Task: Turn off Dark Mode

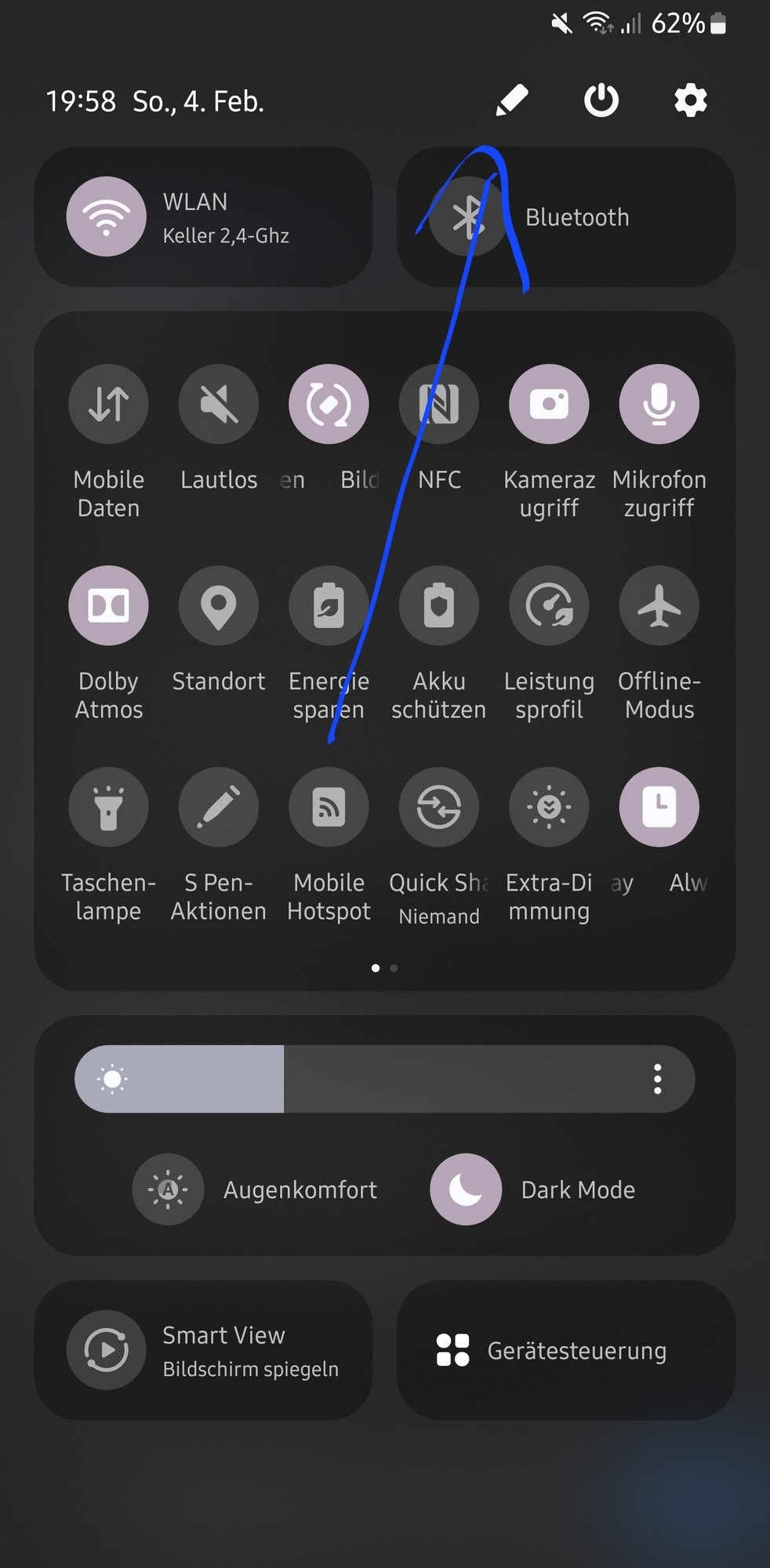Action: 466,1189
